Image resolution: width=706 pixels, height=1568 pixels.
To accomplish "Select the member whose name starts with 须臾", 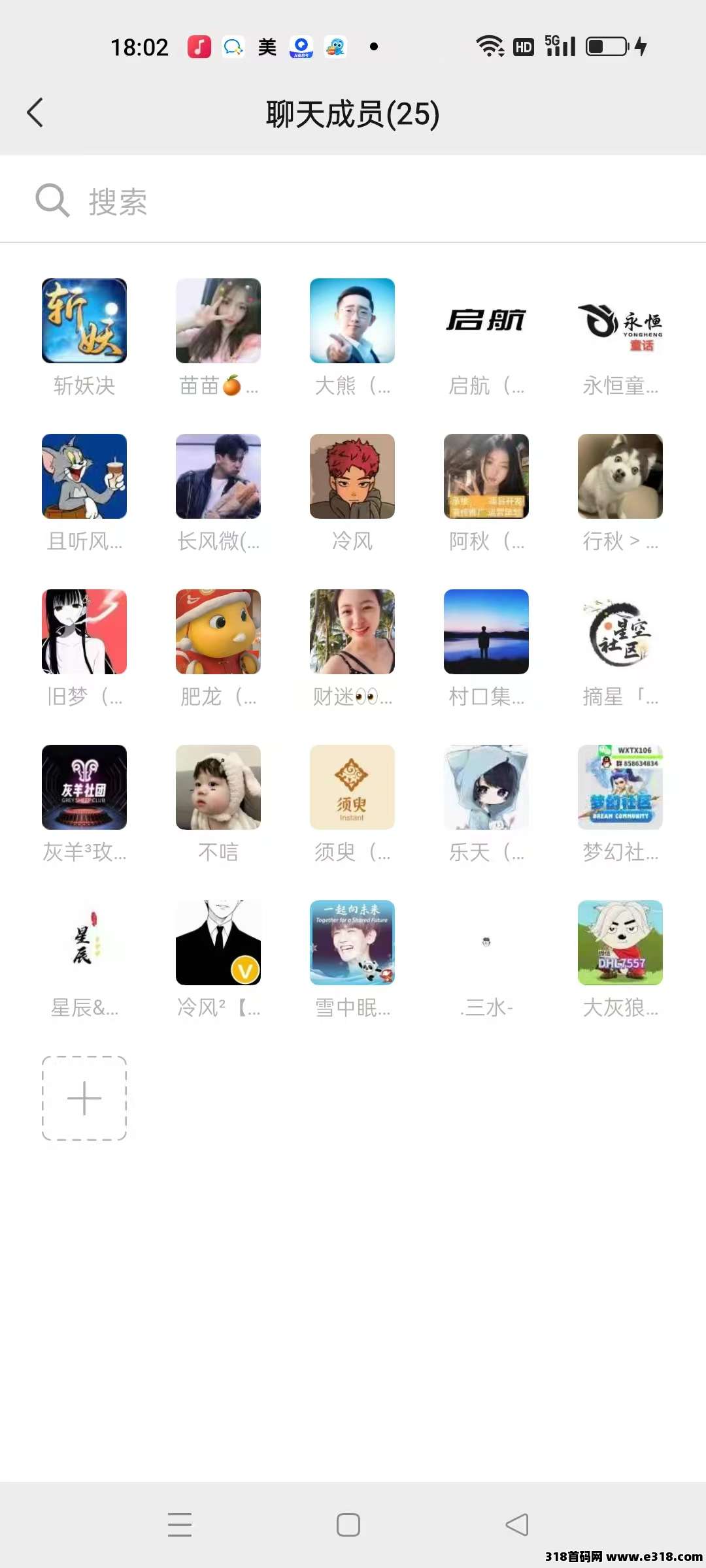I will 352,787.
